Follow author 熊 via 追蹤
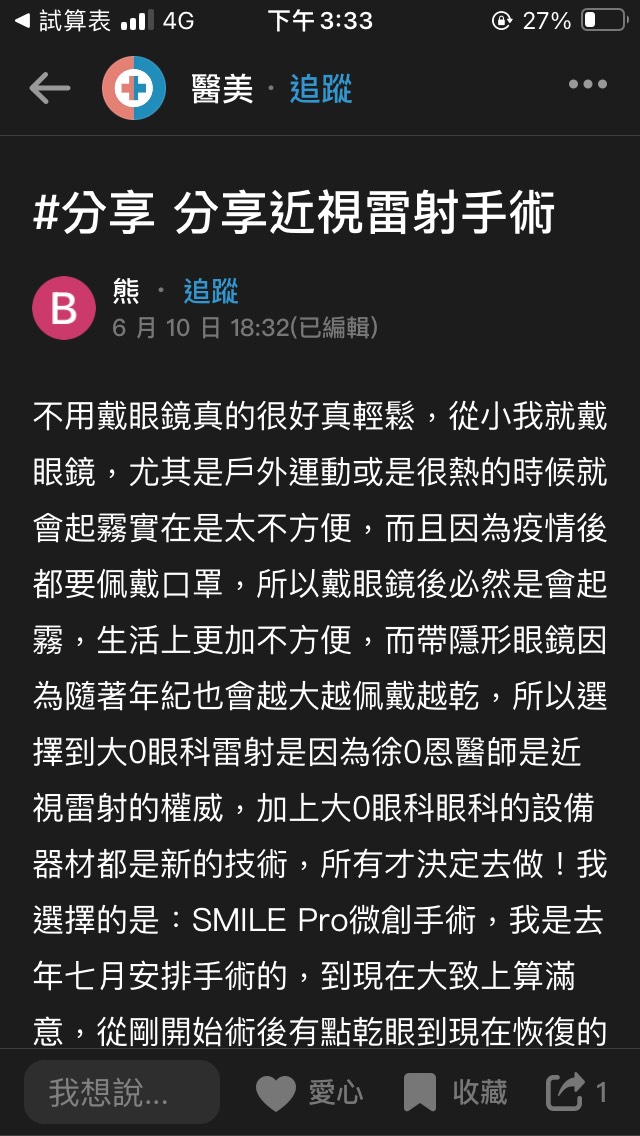The width and height of the screenshot is (640, 1136). click(211, 291)
